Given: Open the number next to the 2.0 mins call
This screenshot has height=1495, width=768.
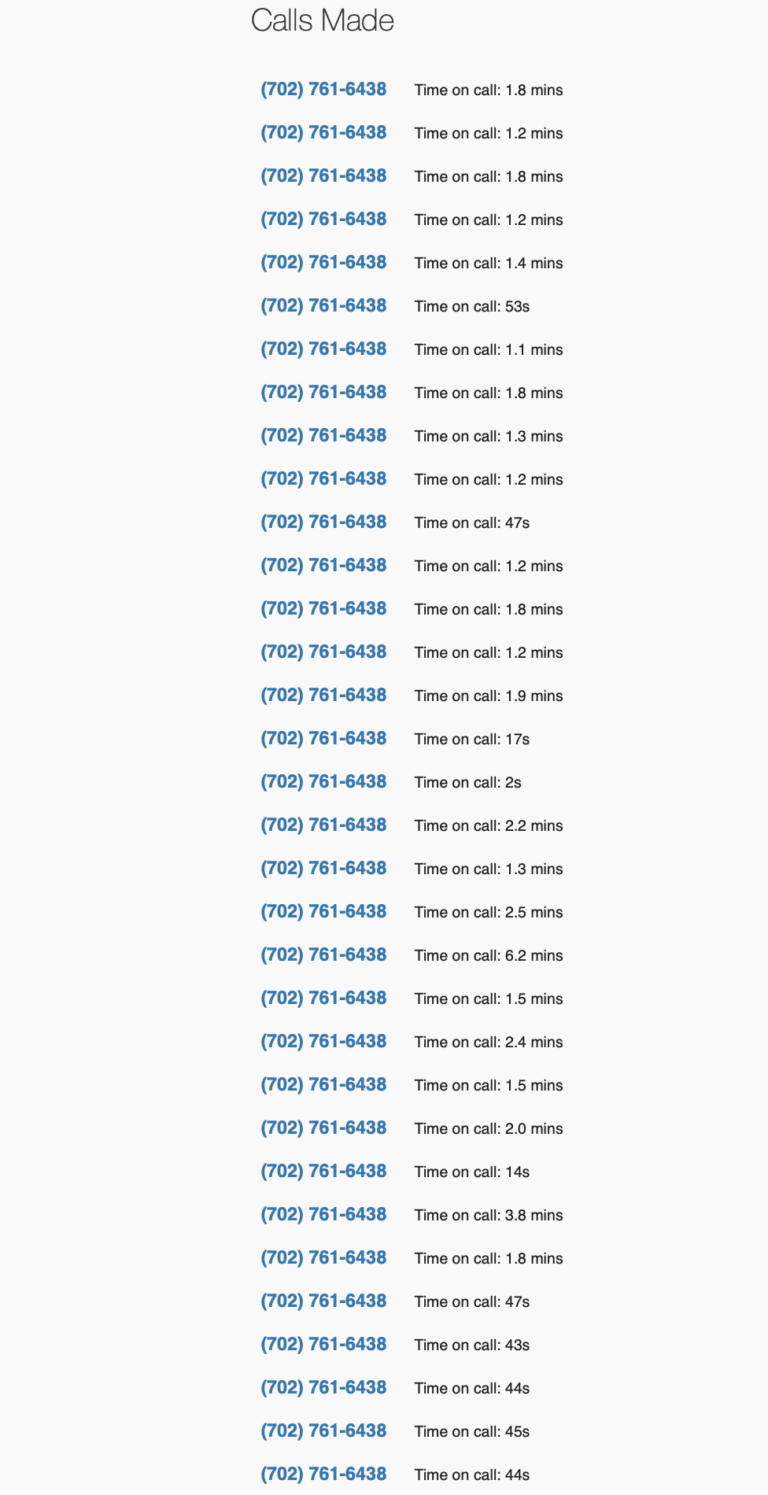Looking at the screenshot, I should 323,1127.
